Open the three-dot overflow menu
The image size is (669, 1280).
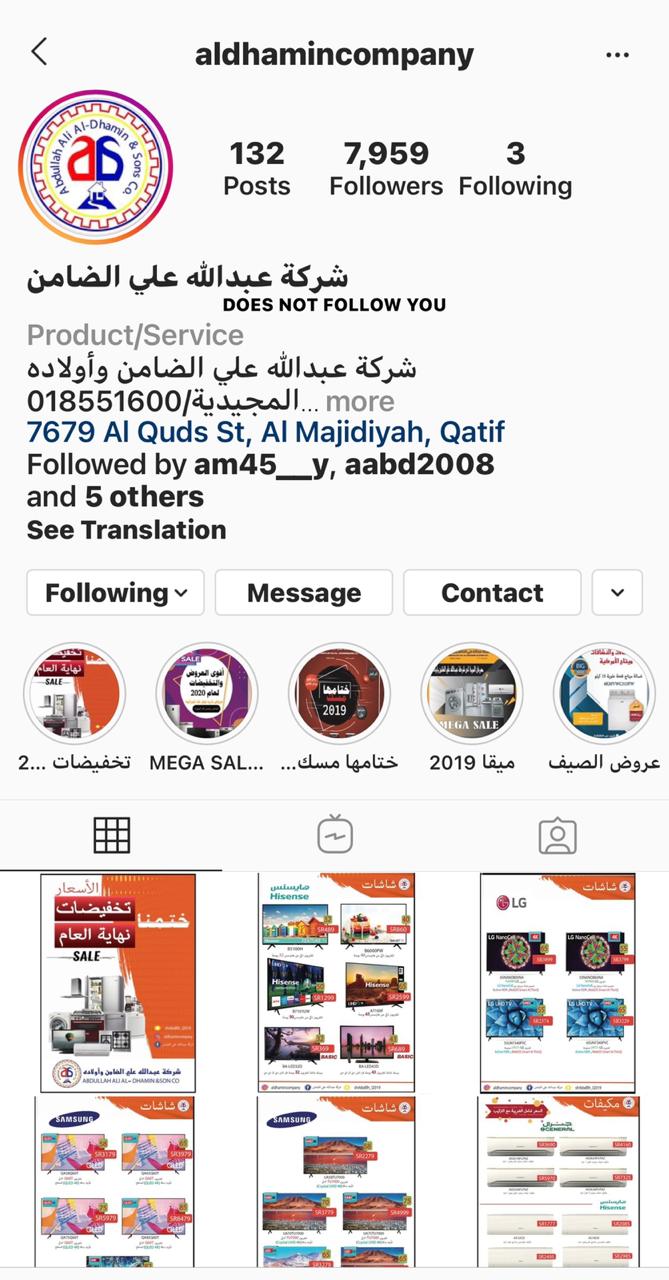coord(617,54)
